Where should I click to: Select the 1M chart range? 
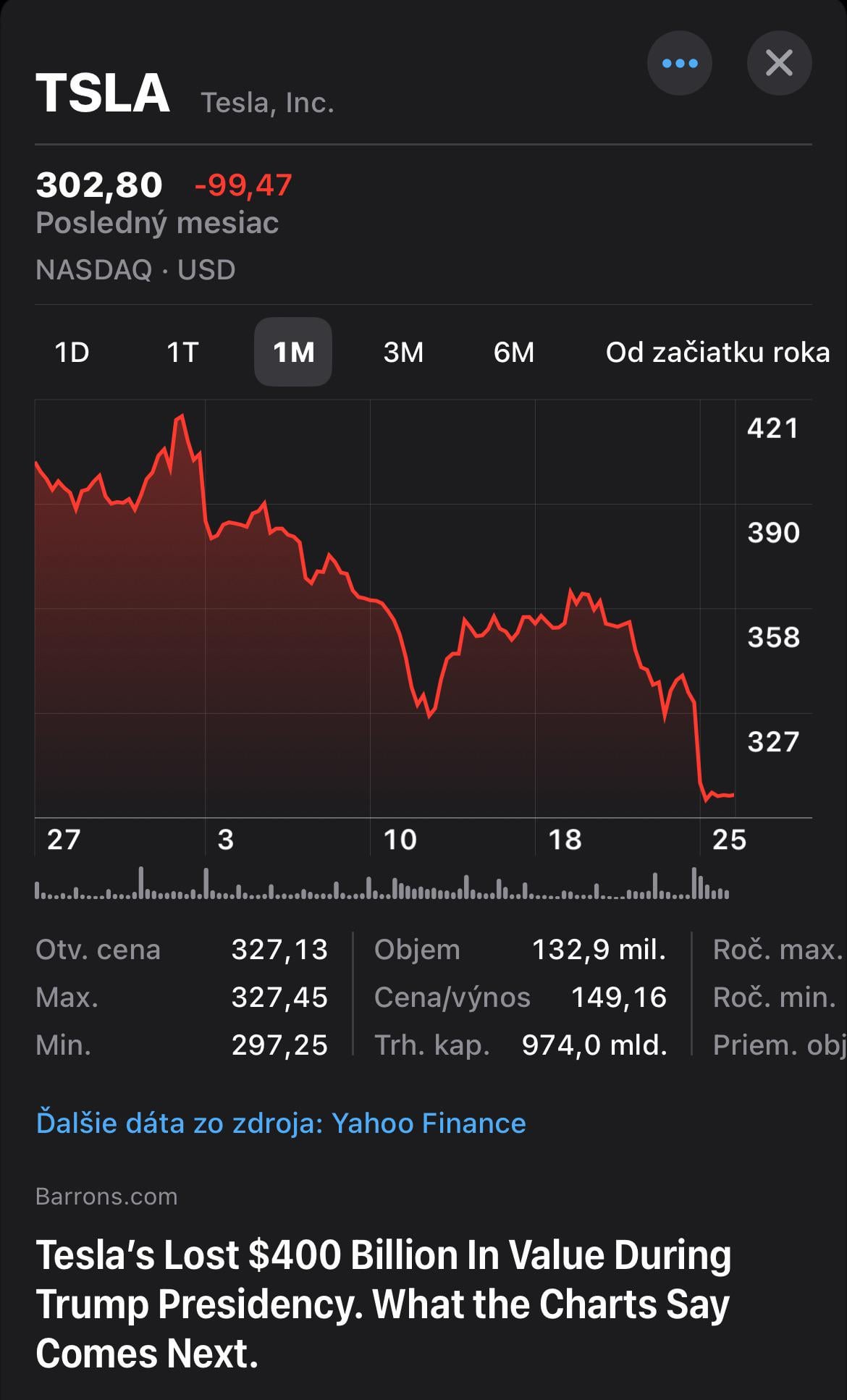point(293,352)
